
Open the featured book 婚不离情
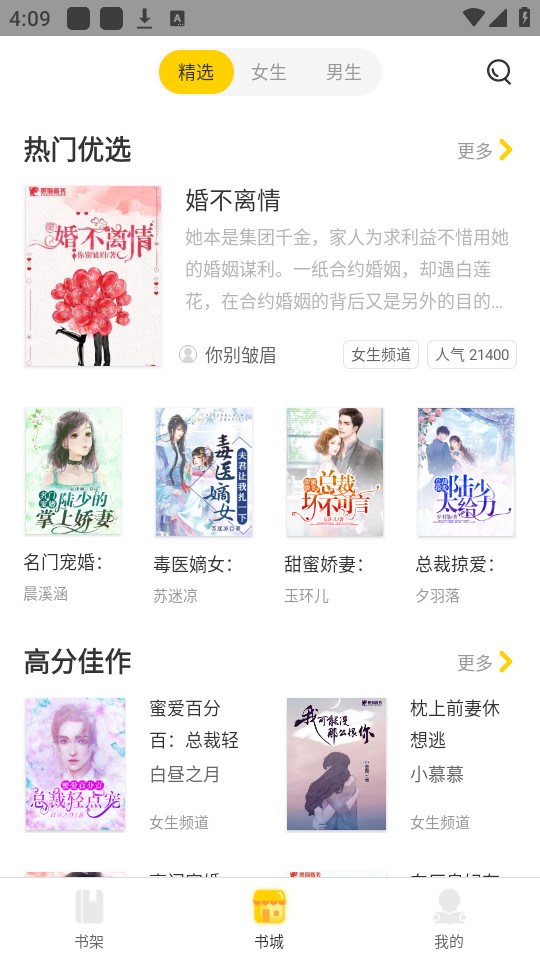coord(270,276)
